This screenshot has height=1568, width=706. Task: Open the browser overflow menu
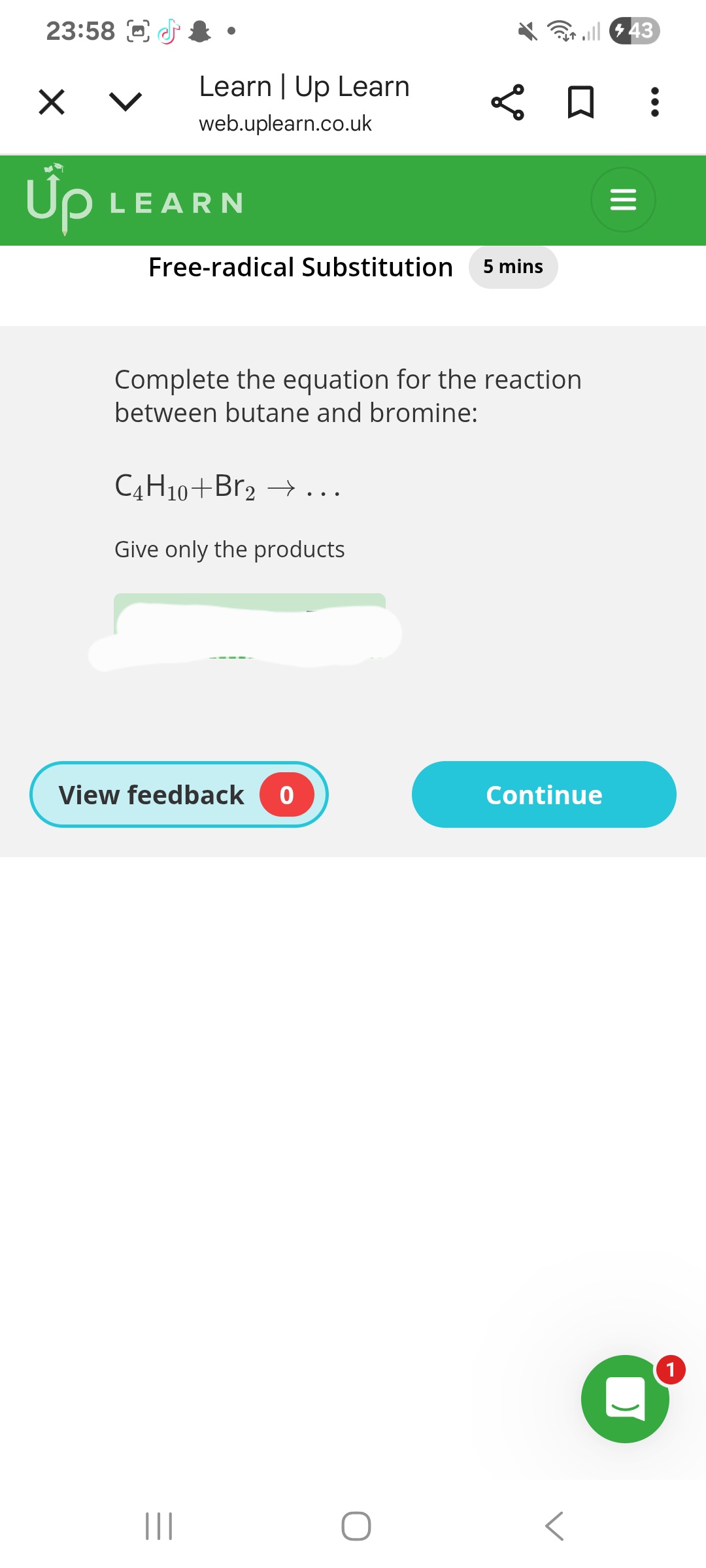[x=654, y=102]
